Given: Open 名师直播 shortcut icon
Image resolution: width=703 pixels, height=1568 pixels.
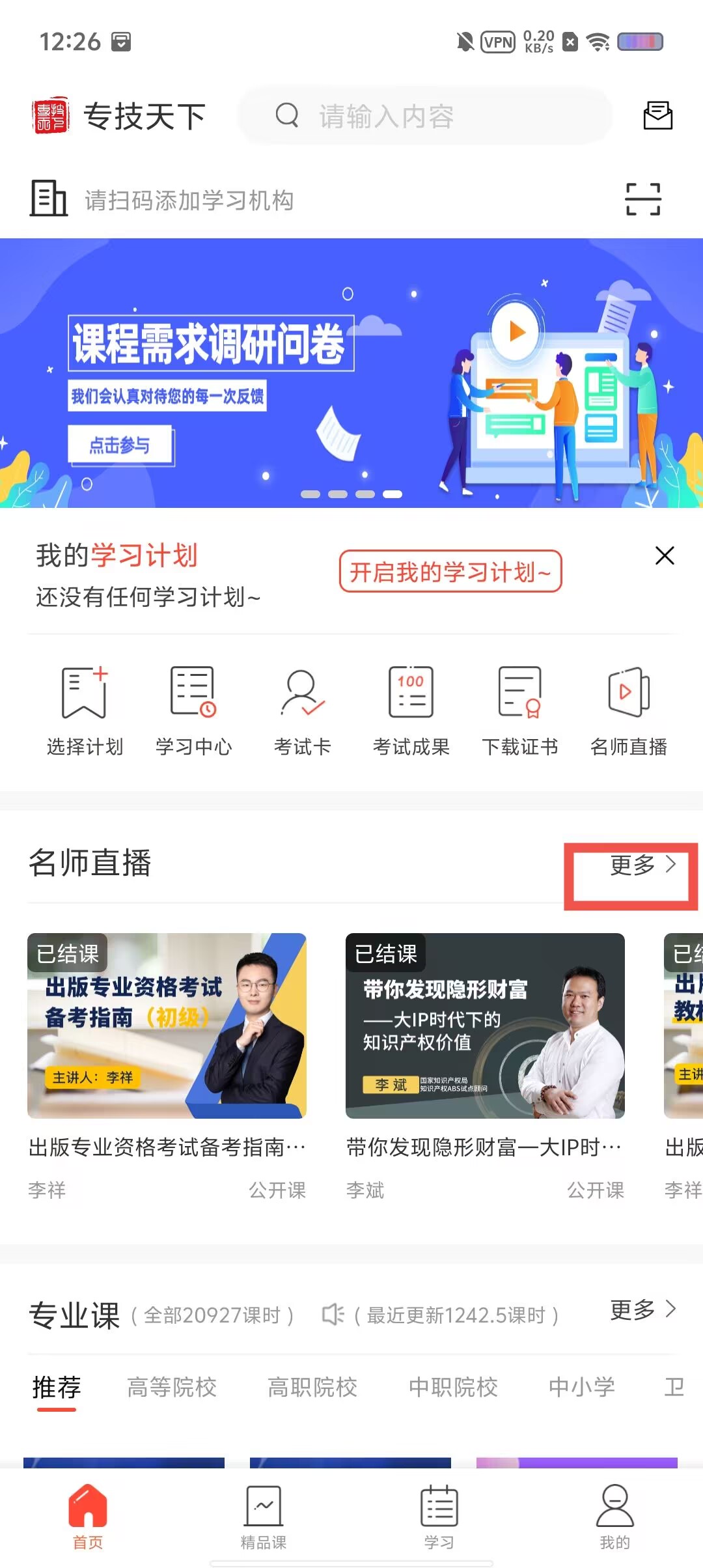Looking at the screenshot, I should (x=628, y=710).
